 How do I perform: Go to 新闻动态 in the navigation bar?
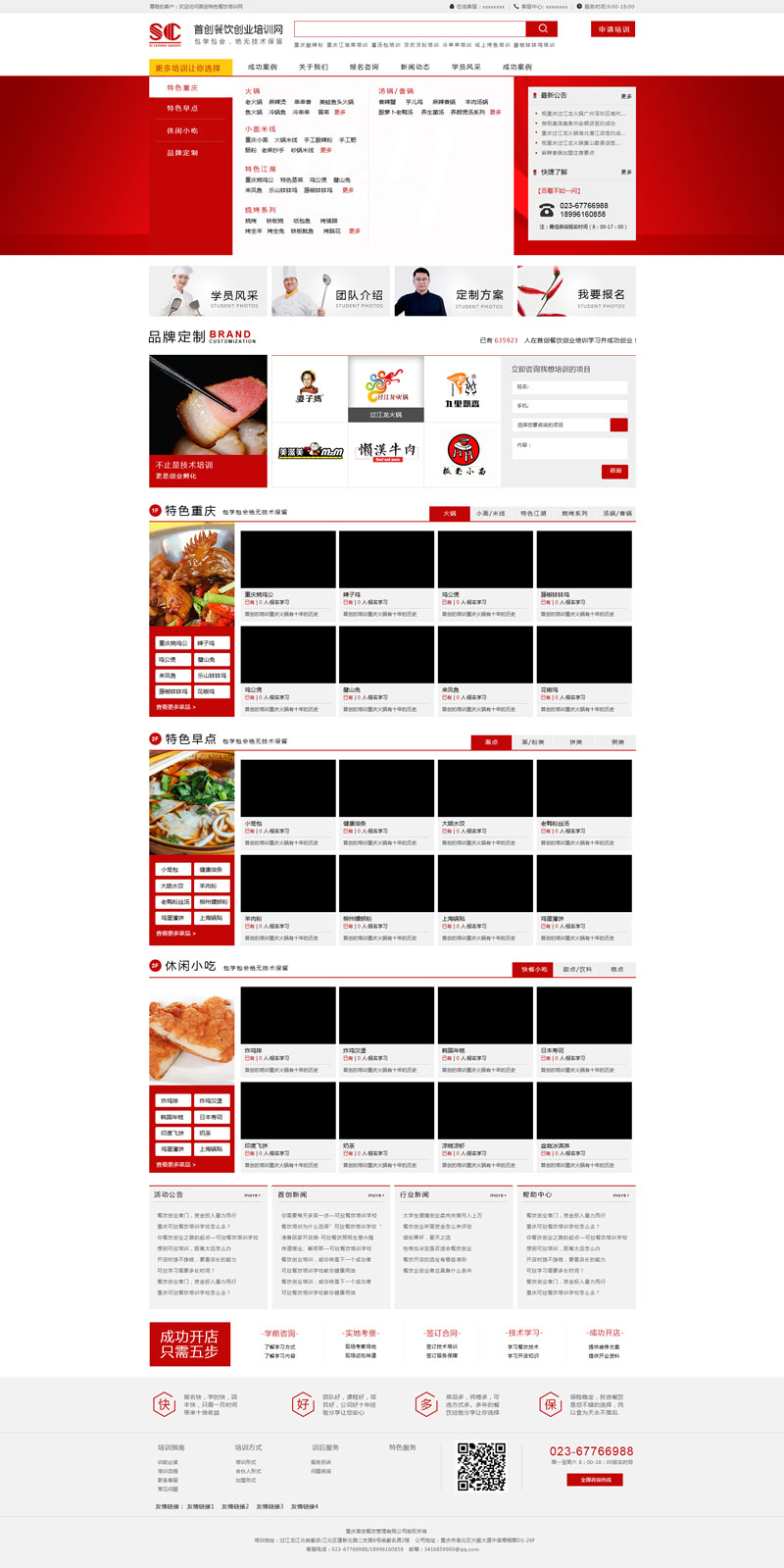[415, 67]
